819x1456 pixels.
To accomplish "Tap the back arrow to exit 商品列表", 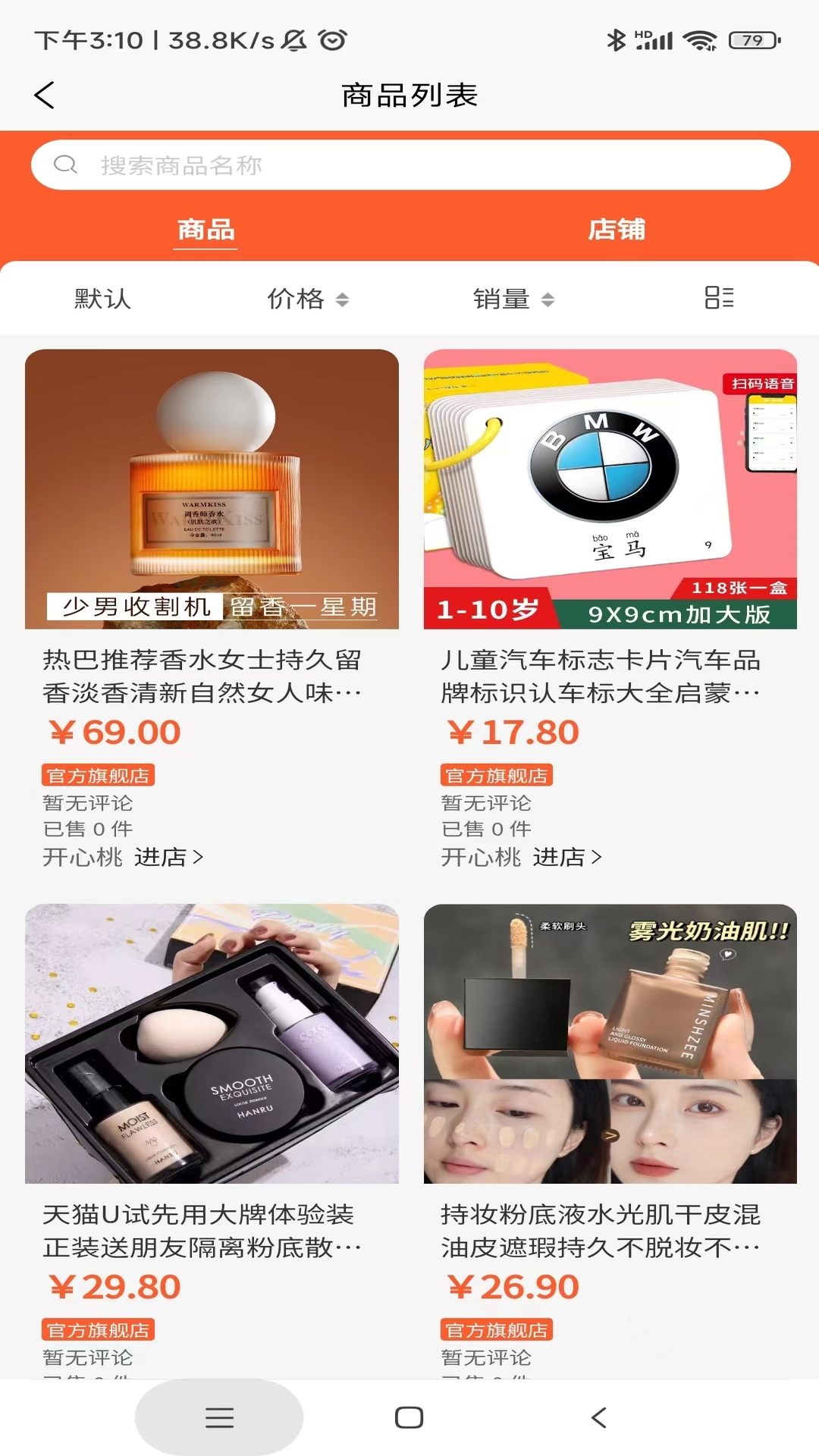I will click(x=43, y=95).
